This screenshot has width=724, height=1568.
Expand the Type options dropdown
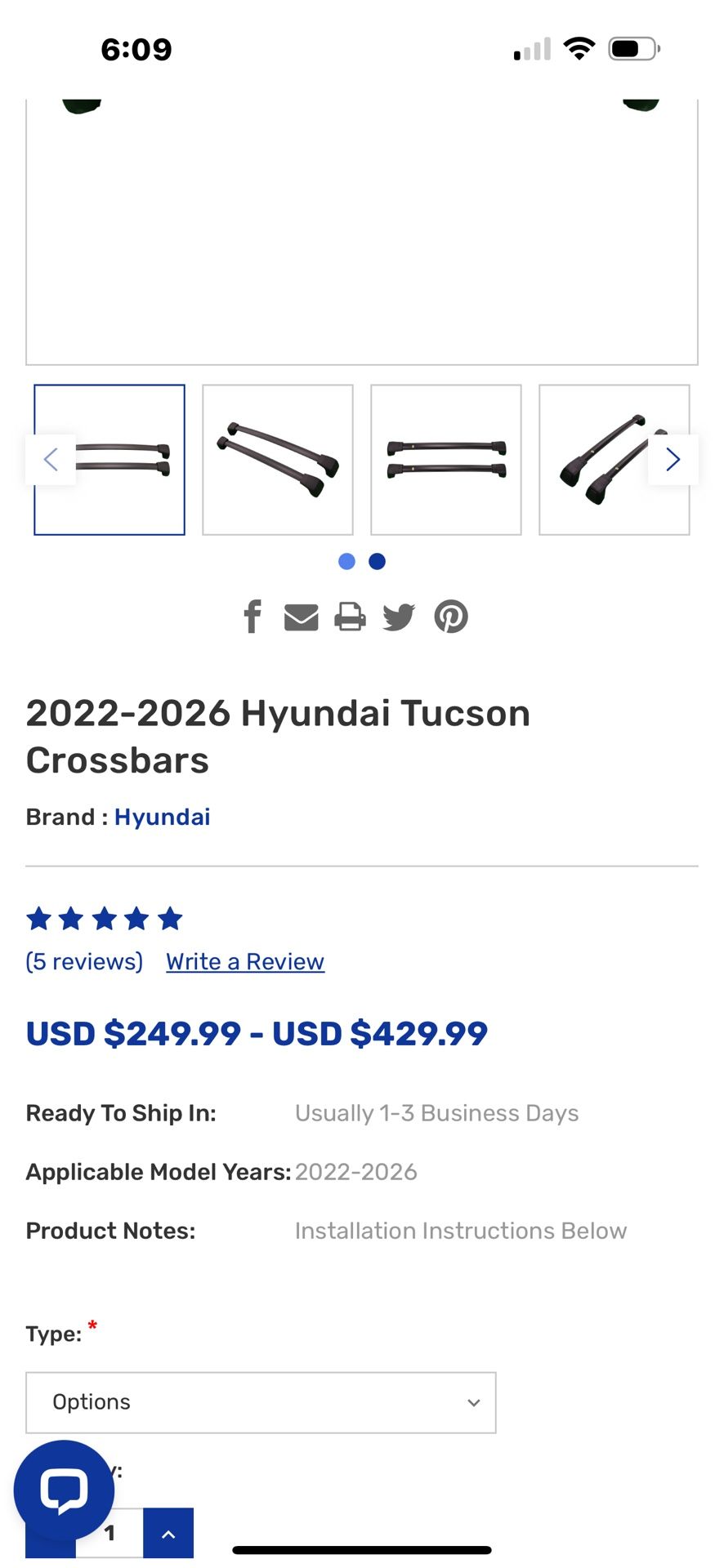(261, 1402)
